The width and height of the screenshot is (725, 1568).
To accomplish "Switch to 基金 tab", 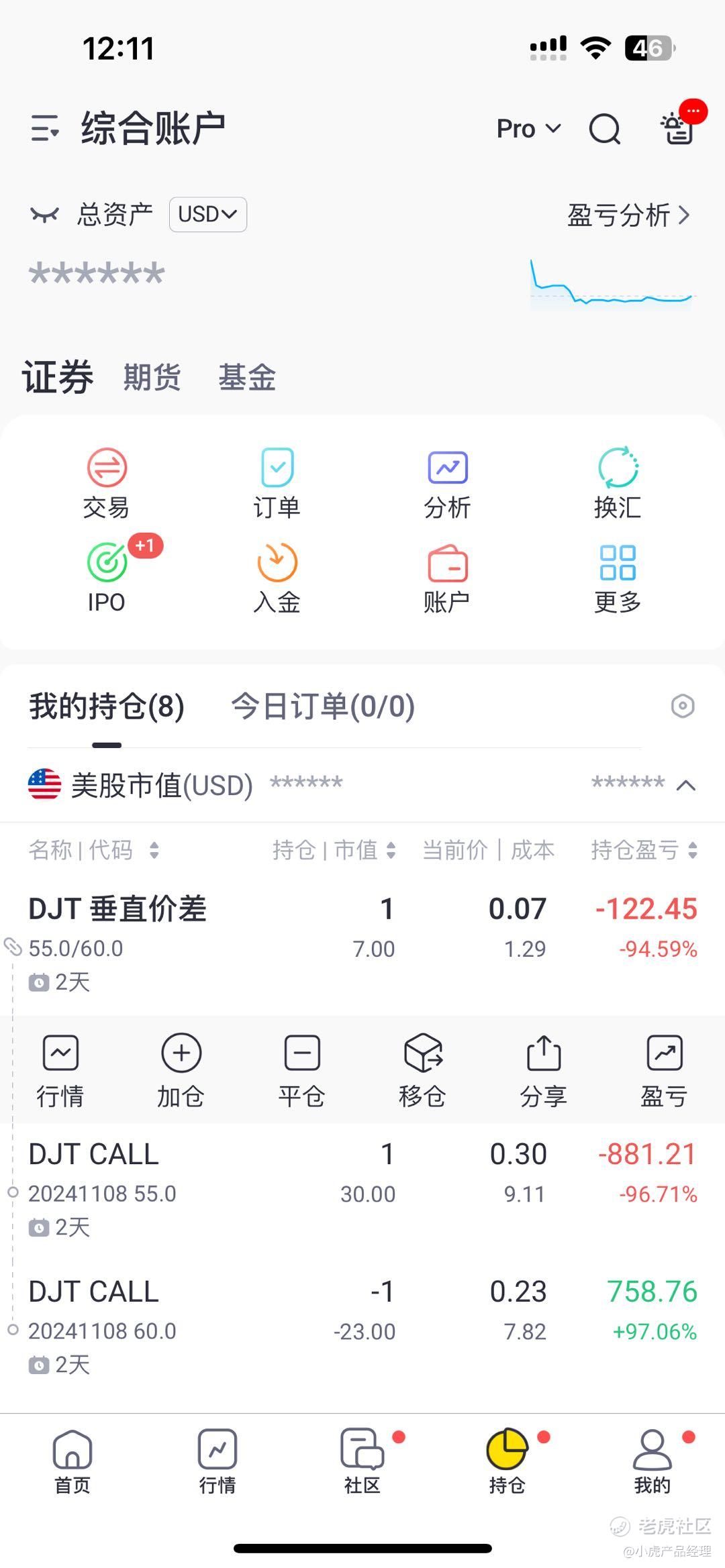I will click(246, 376).
